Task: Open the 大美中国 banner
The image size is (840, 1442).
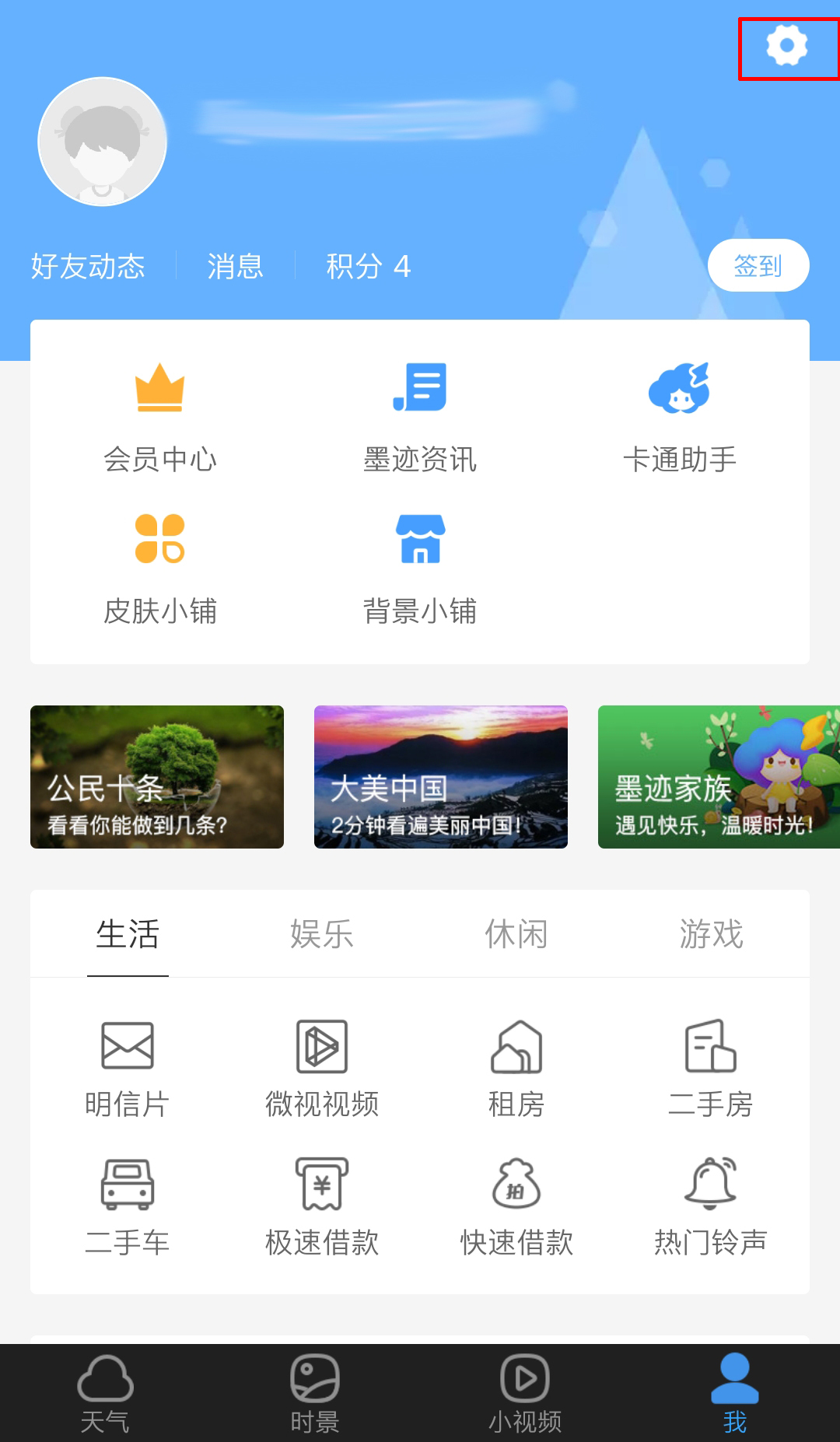Action: point(440,777)
